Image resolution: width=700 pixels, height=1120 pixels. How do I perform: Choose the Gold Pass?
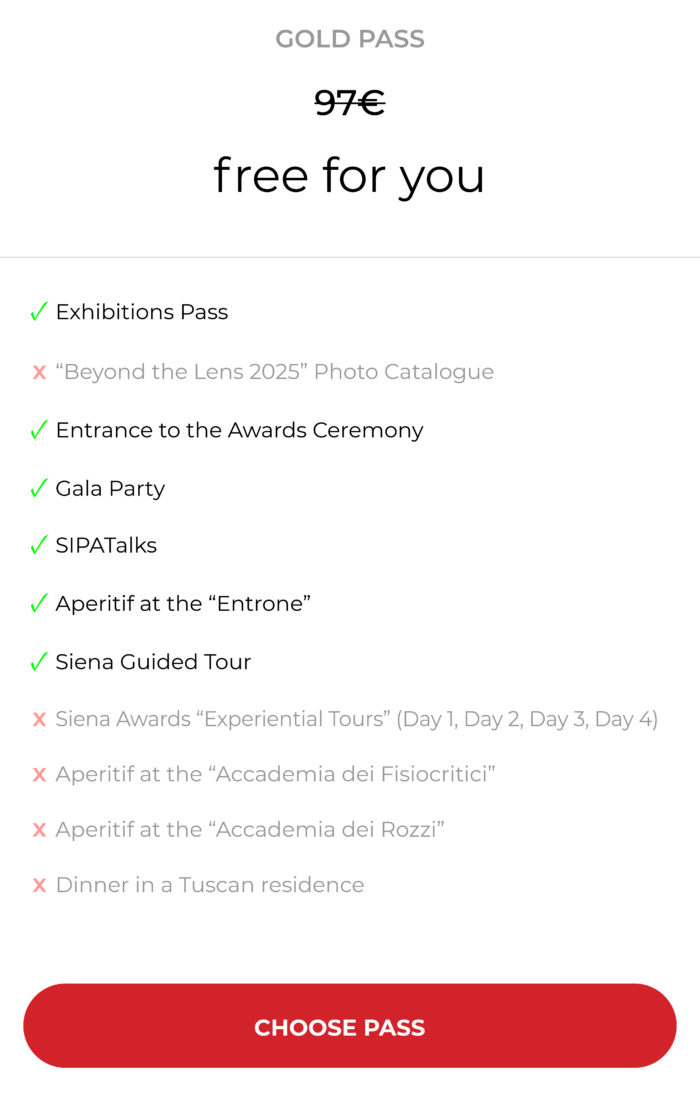350,1026
